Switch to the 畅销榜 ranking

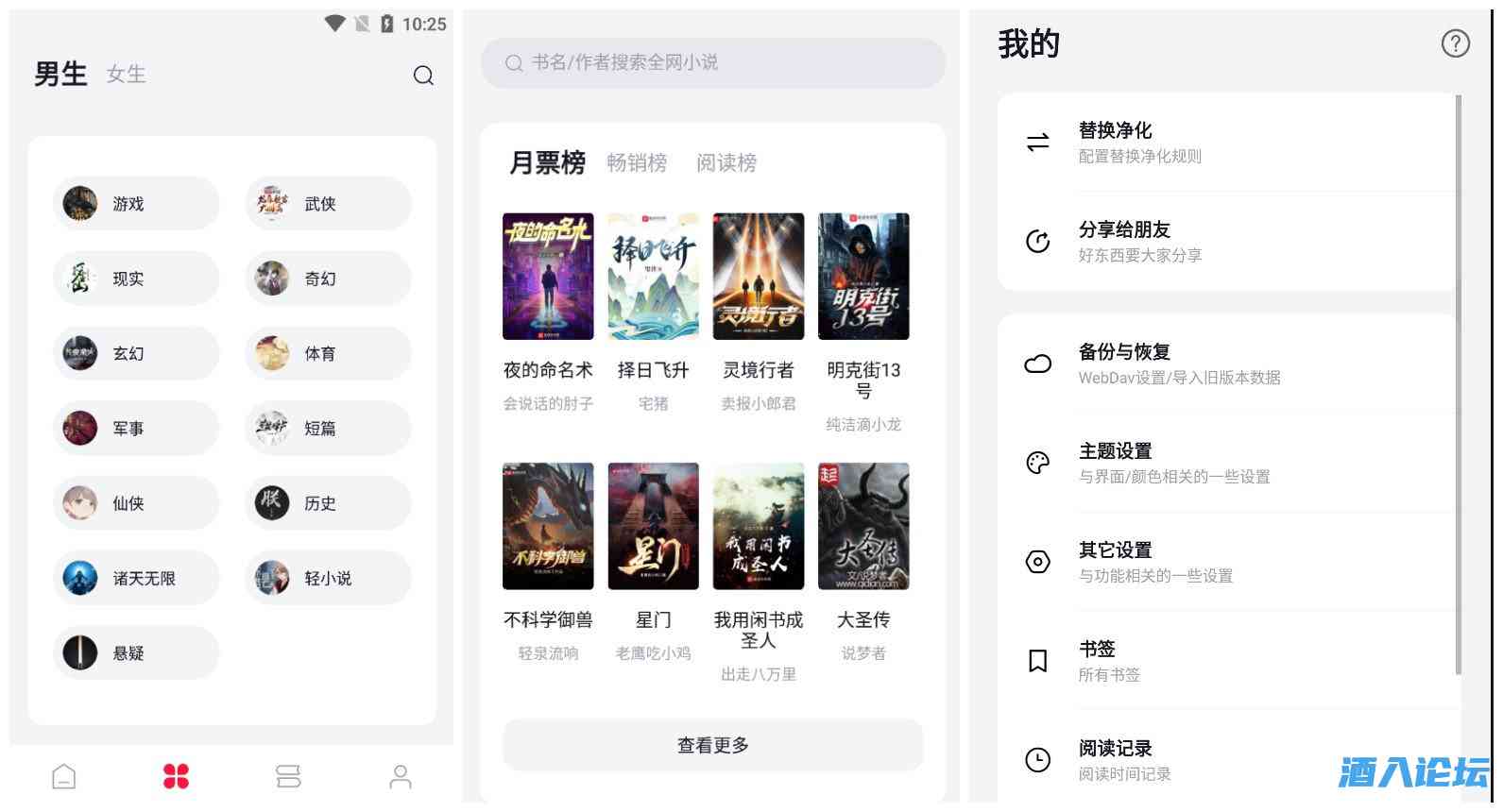(x=637, y=163)
